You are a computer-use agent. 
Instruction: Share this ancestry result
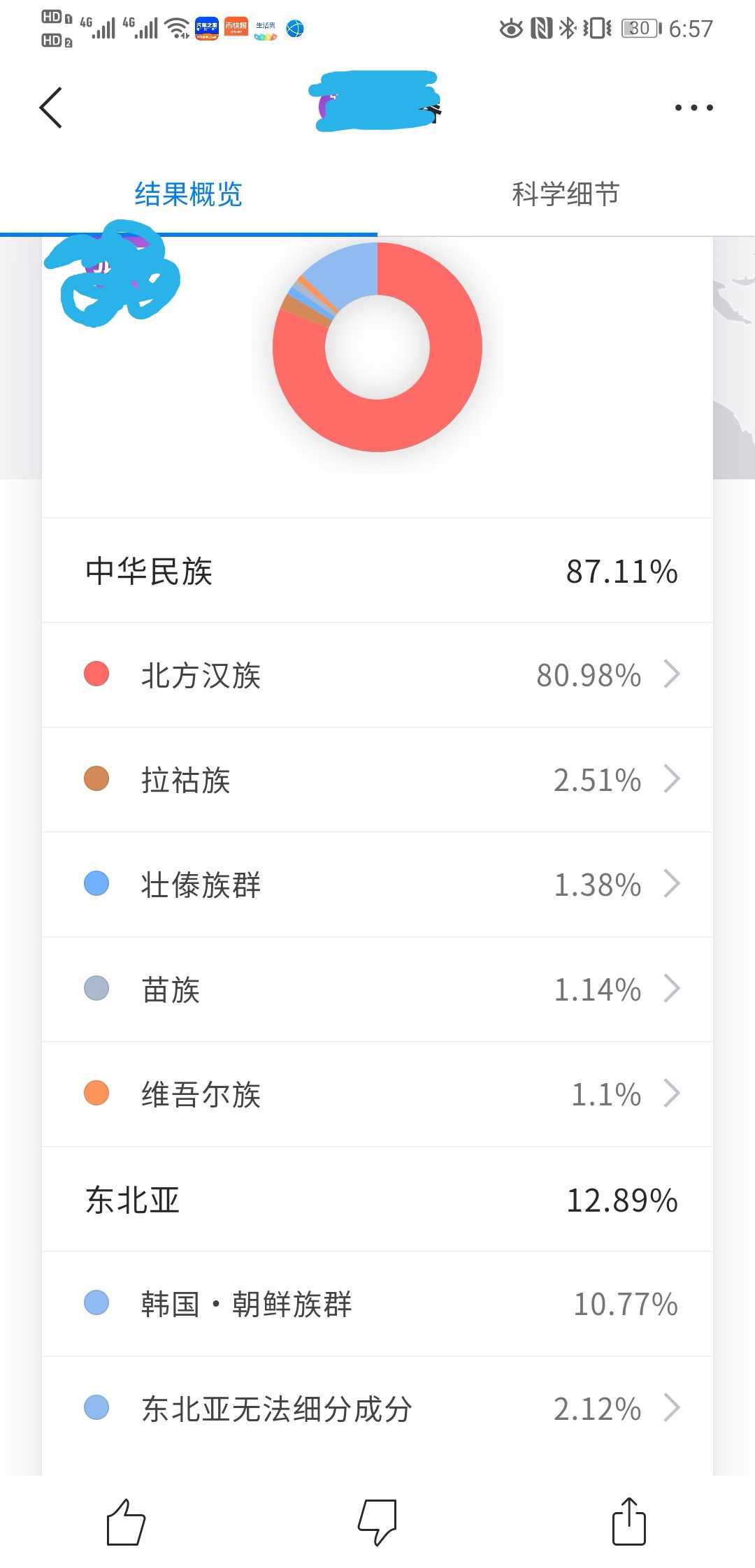coord(629,1520)
